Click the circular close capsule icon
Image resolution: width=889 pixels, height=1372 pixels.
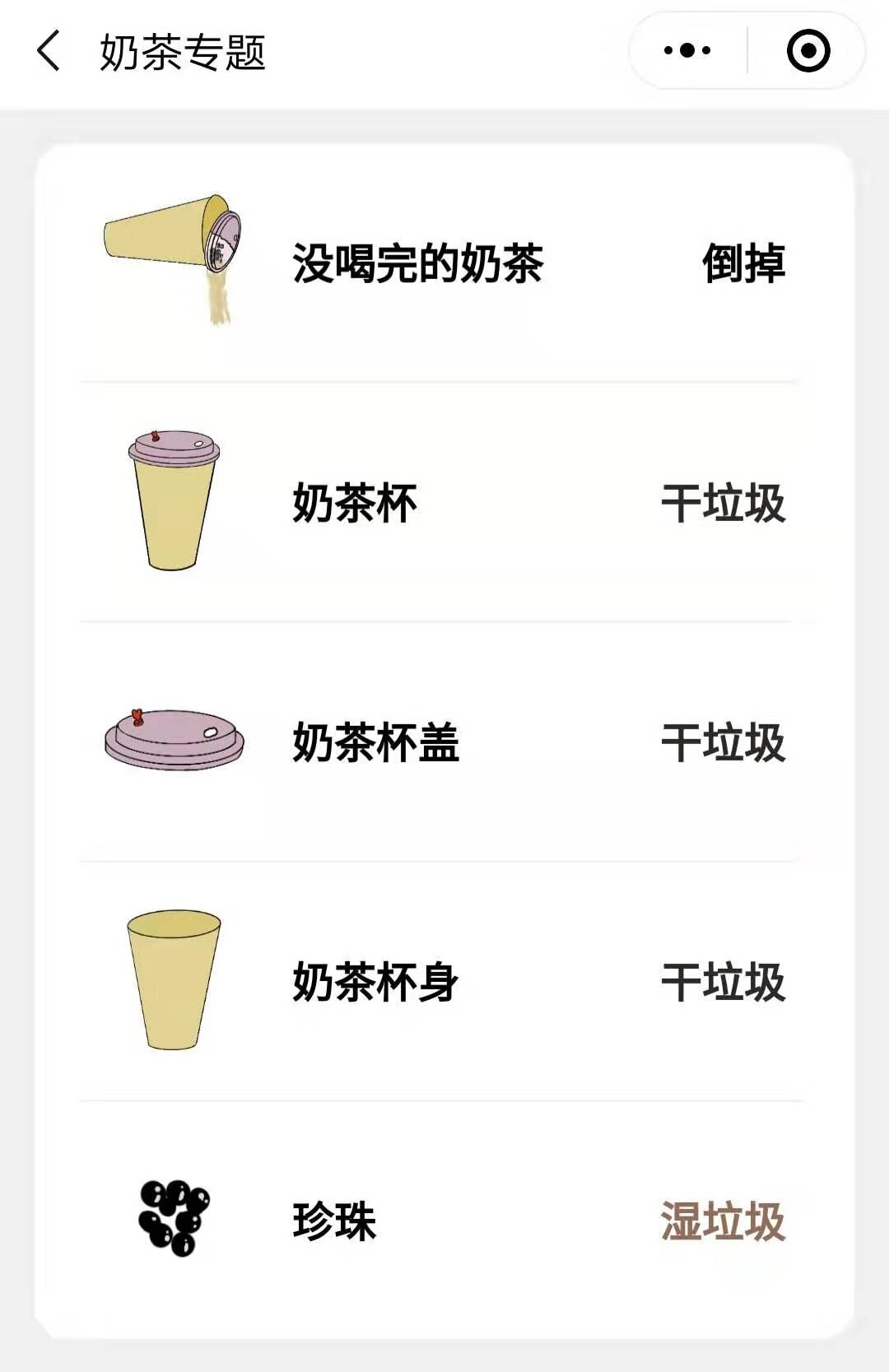point(808,51)
